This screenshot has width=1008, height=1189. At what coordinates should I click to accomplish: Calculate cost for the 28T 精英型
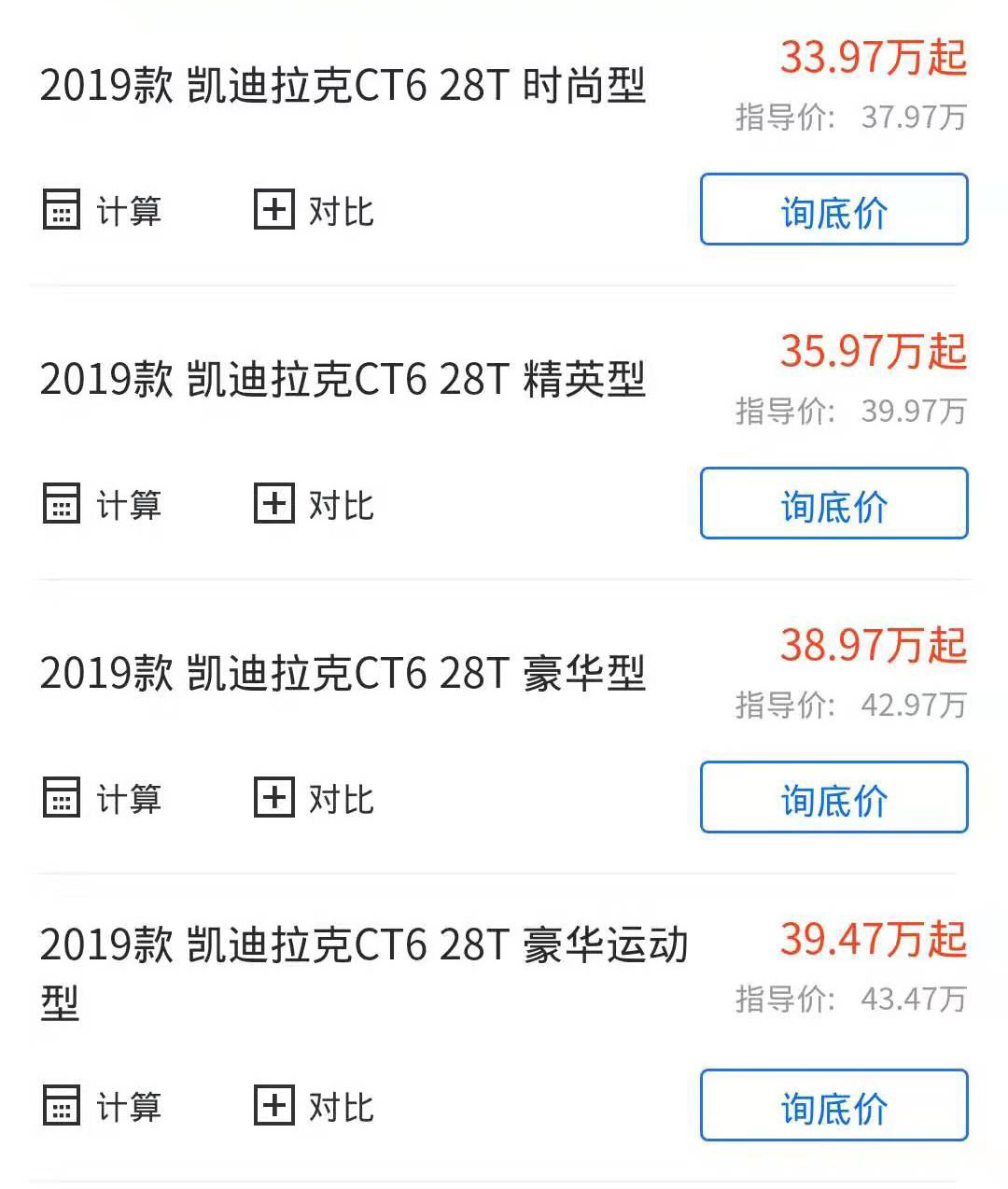point(103,504)
